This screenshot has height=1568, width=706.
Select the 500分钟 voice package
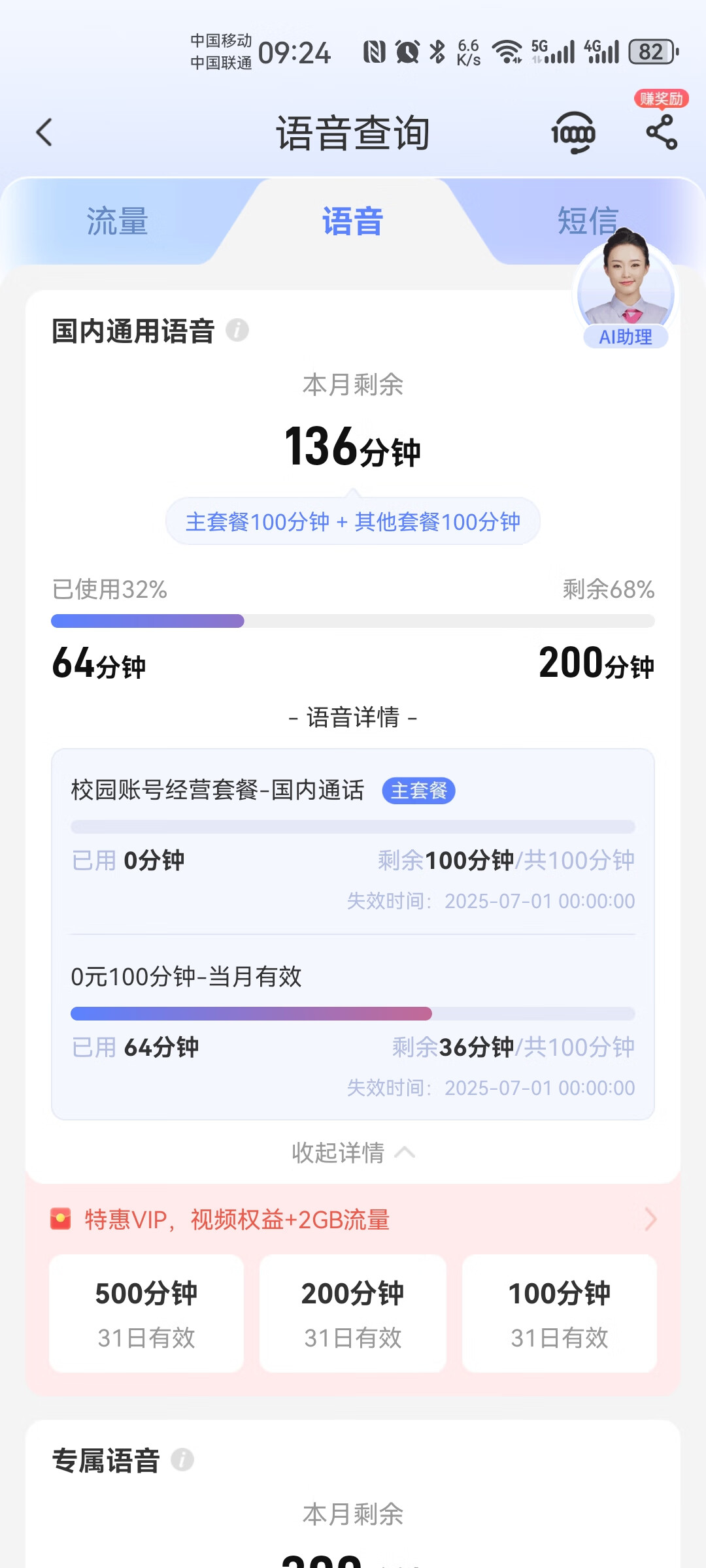pyautogui.click(x=146, y=1313)
